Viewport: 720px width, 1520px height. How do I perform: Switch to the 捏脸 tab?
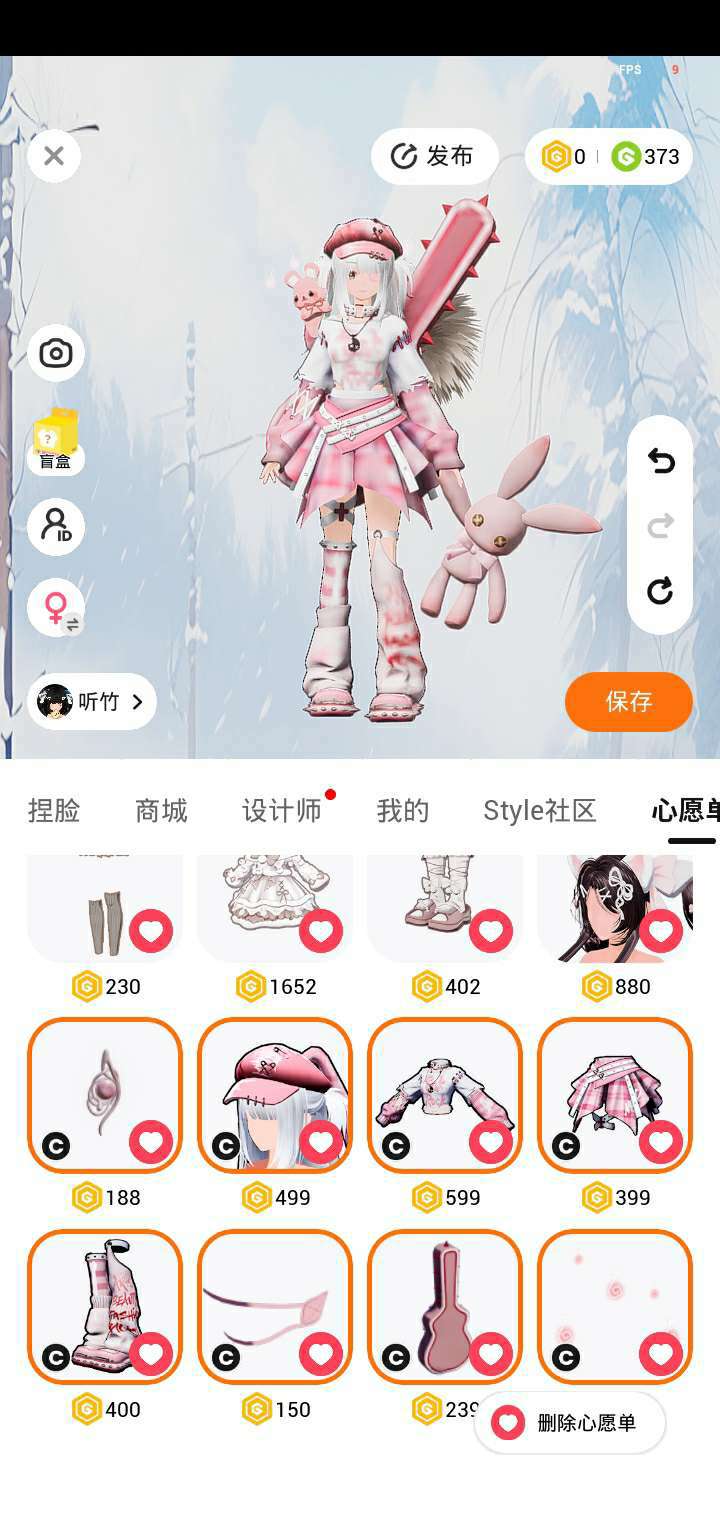tap(54, 810)
